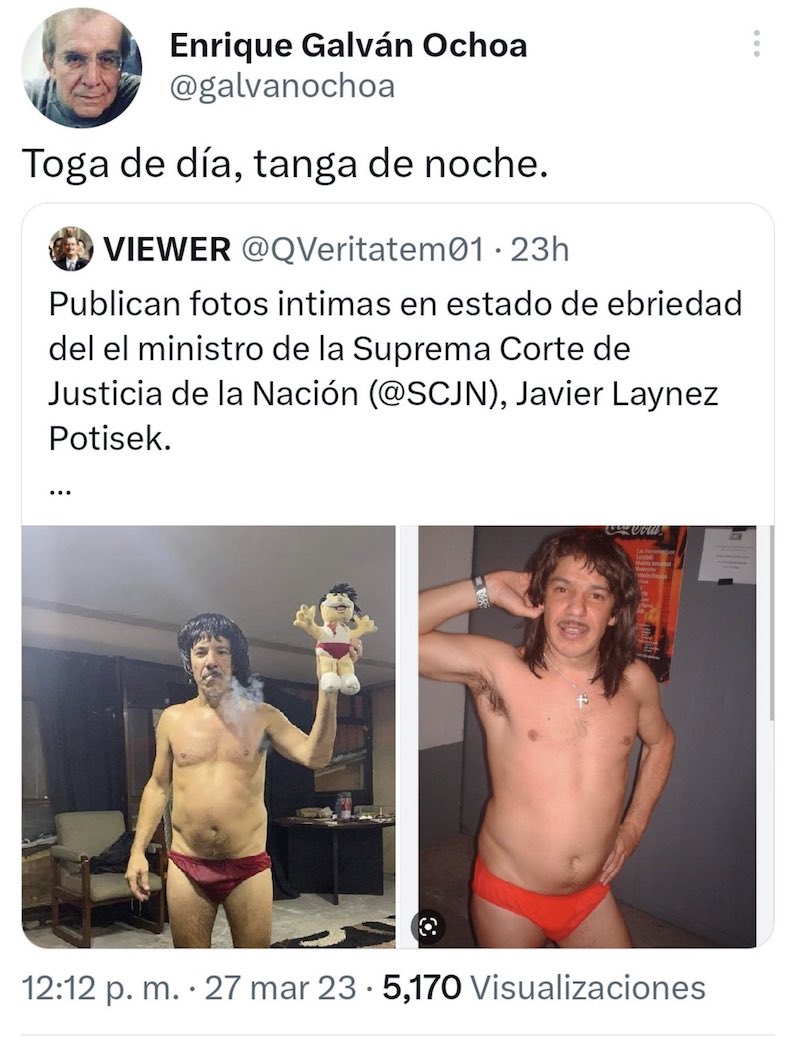Open the @galvanochoa handle

coord(282,87)
